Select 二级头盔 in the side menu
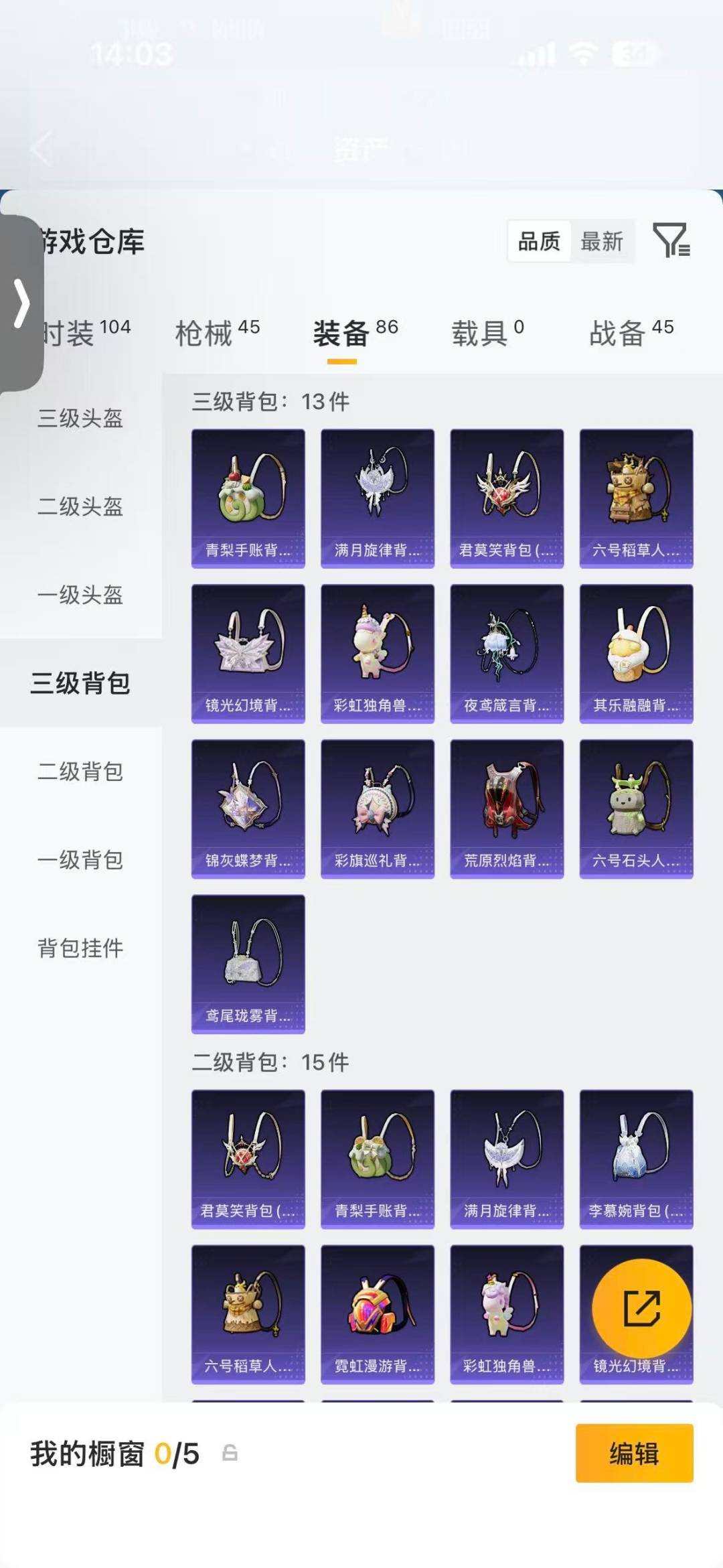The width and height of the screenshot is (723, 1568). [80, 507]
